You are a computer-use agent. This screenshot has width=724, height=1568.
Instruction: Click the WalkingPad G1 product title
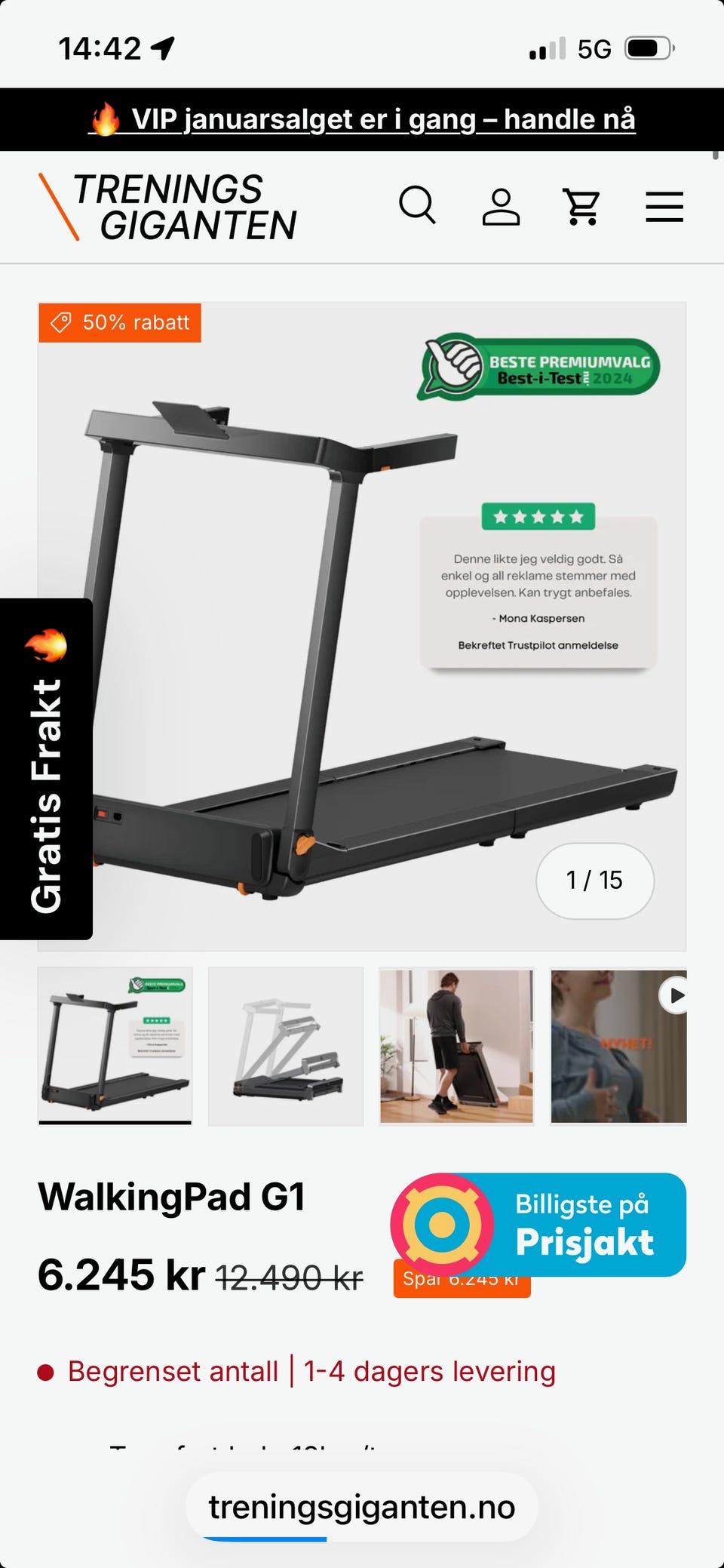tap(172, 1196)
